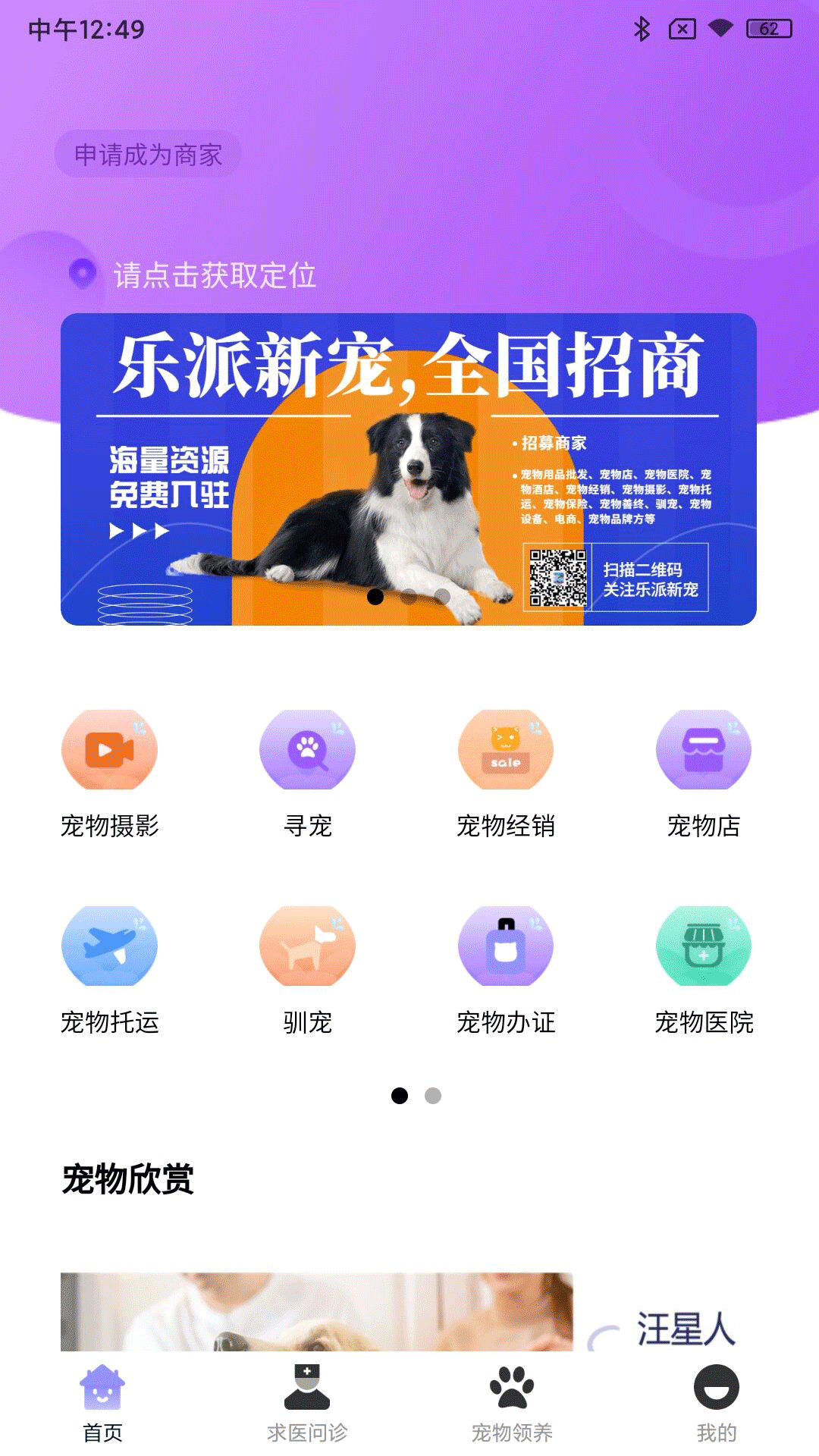Scan the QR code on the banner
Image resolution: width=819 pixels, height=1456 pixels.
tap(555, 578)
